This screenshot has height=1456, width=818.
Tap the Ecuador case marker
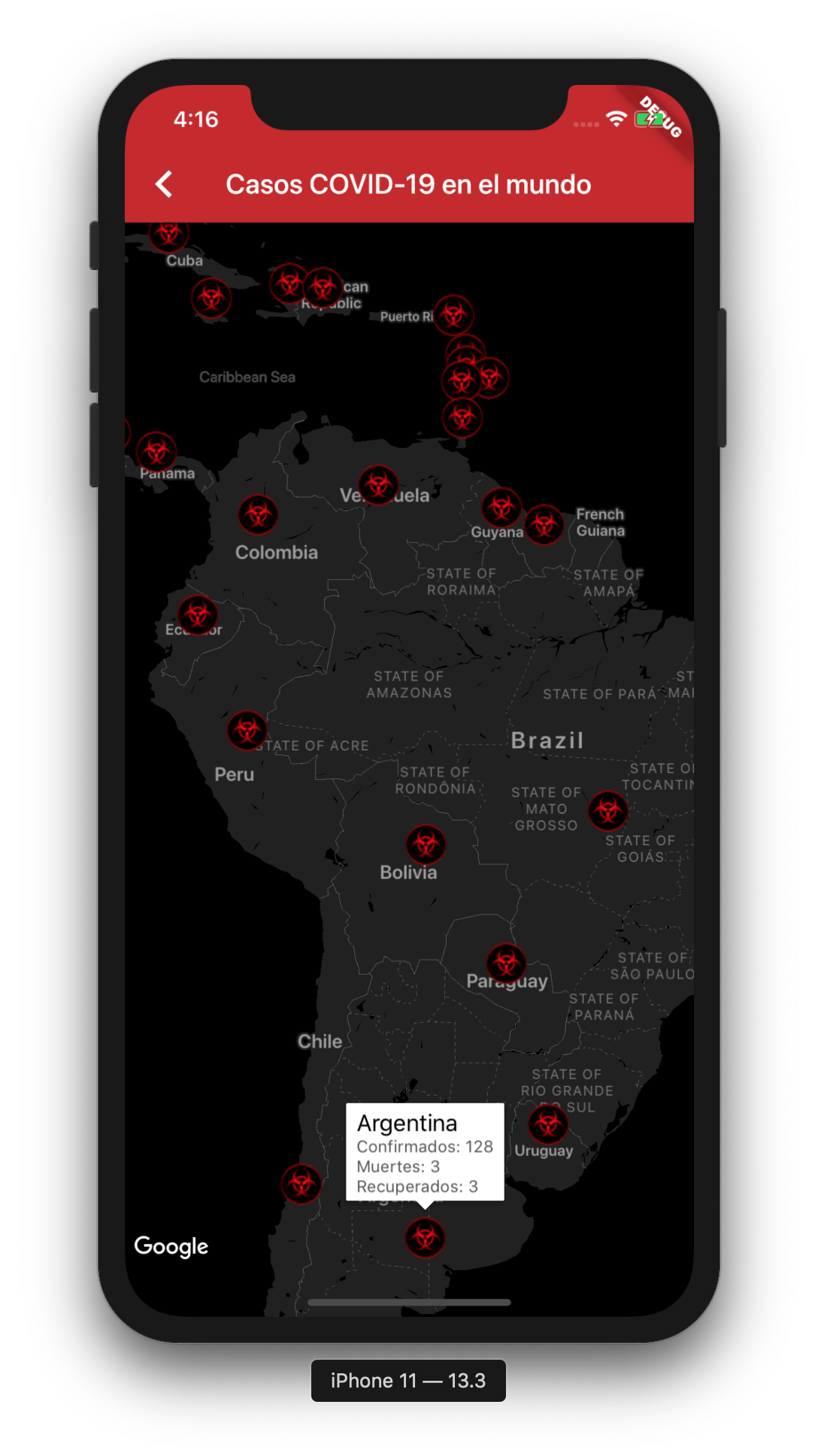(198, 615)
